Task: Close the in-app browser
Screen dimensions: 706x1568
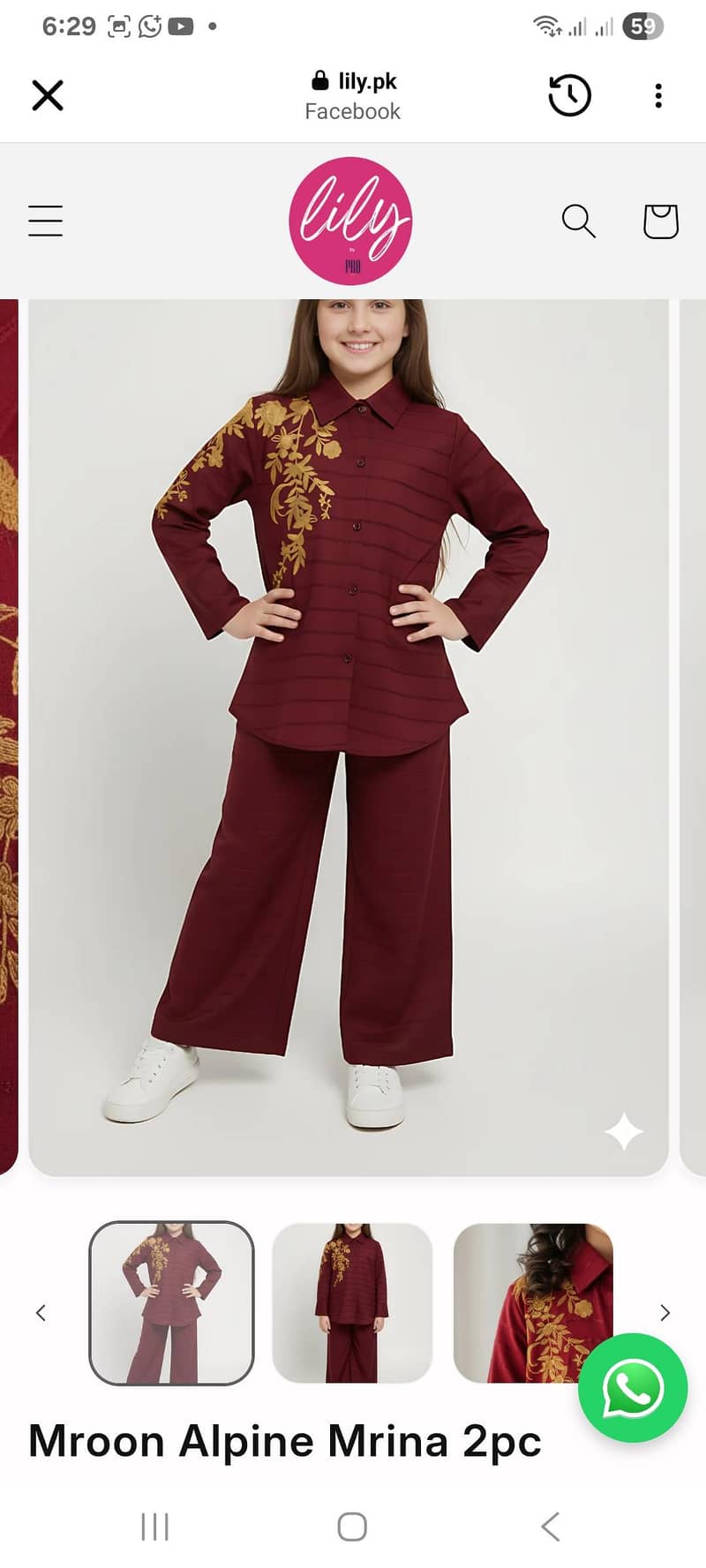Action: 48,95
